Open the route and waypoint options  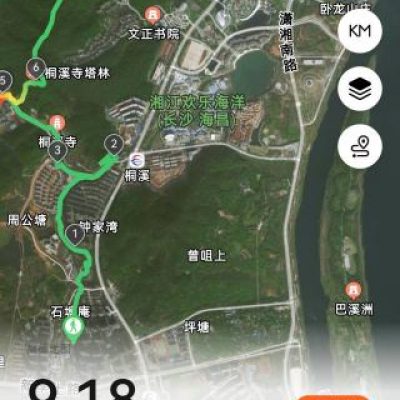(360, 147)
